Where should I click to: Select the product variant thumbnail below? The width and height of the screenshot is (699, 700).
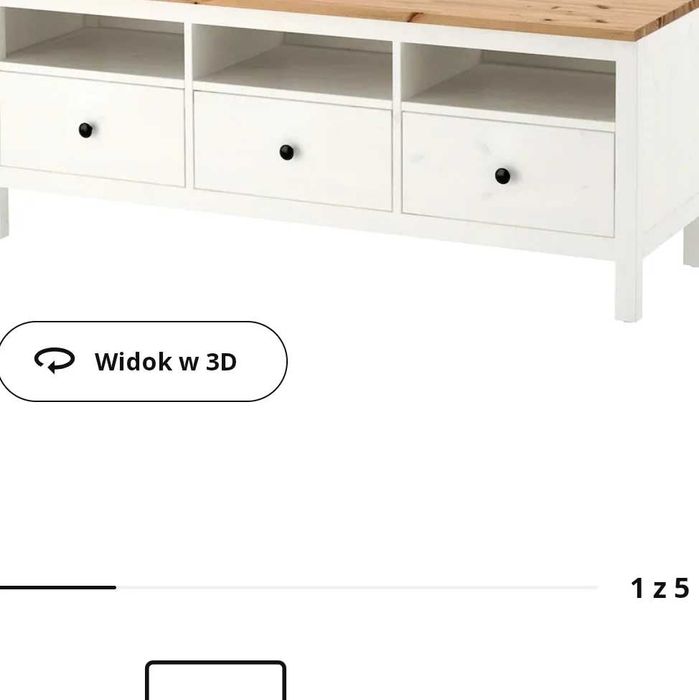pos(216,682)
